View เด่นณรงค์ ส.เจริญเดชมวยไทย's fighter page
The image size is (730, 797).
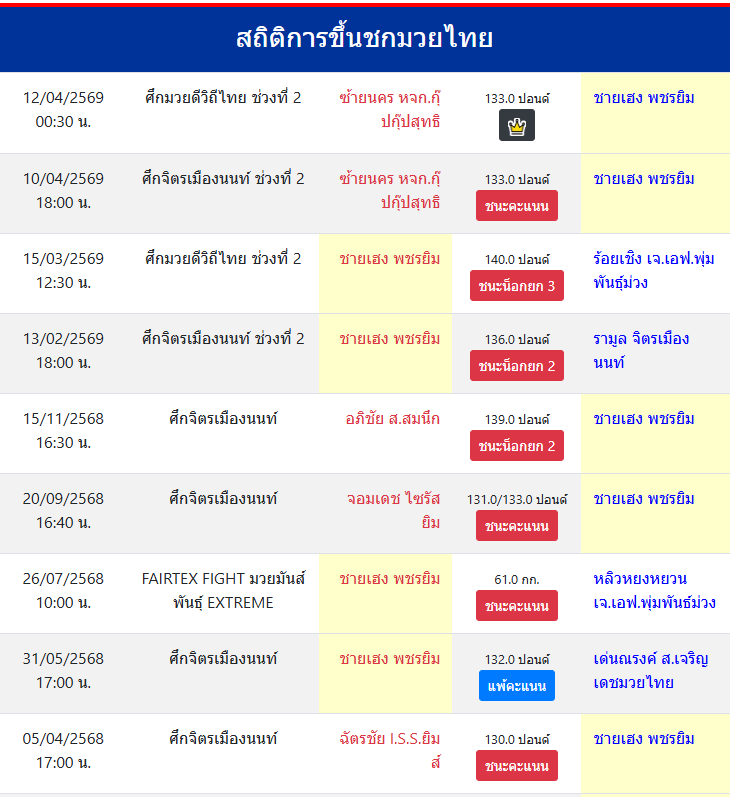(650, 670)
